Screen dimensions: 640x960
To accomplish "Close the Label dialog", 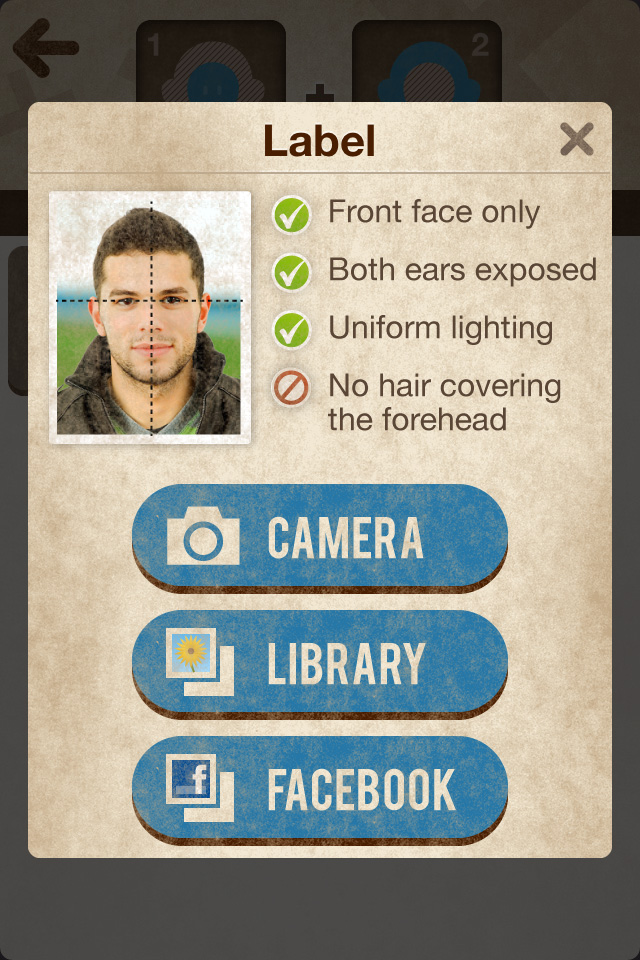I will click(x=577, y=139).
